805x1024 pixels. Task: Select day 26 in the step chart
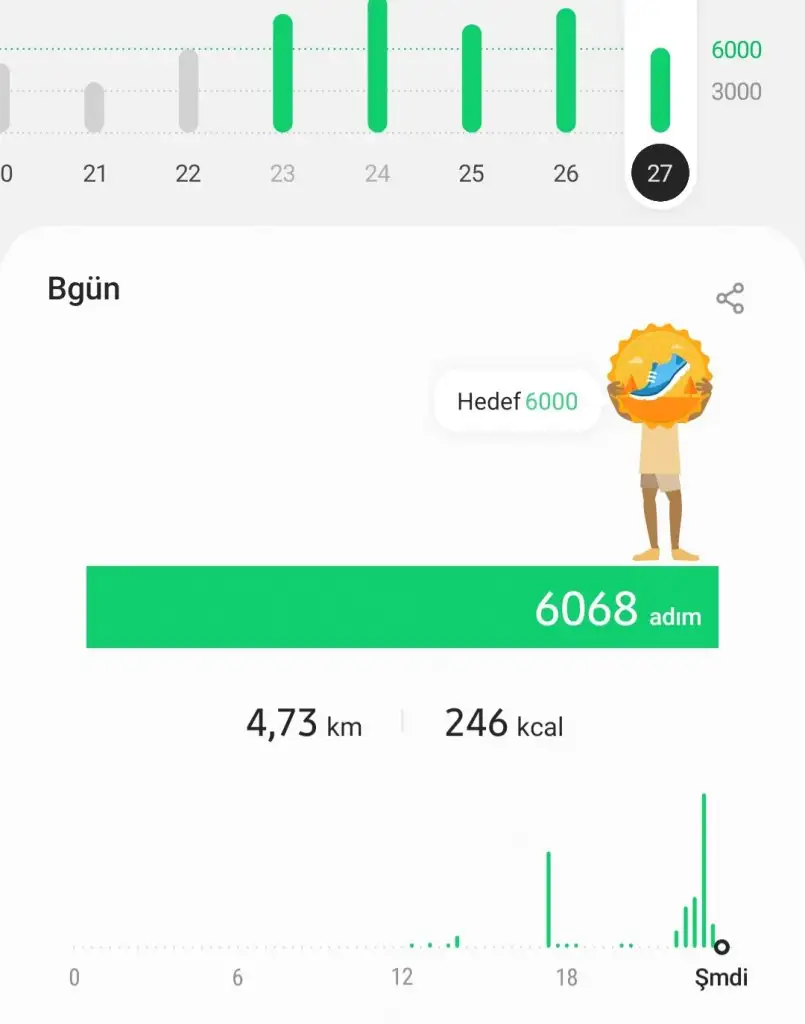point(566,173)
